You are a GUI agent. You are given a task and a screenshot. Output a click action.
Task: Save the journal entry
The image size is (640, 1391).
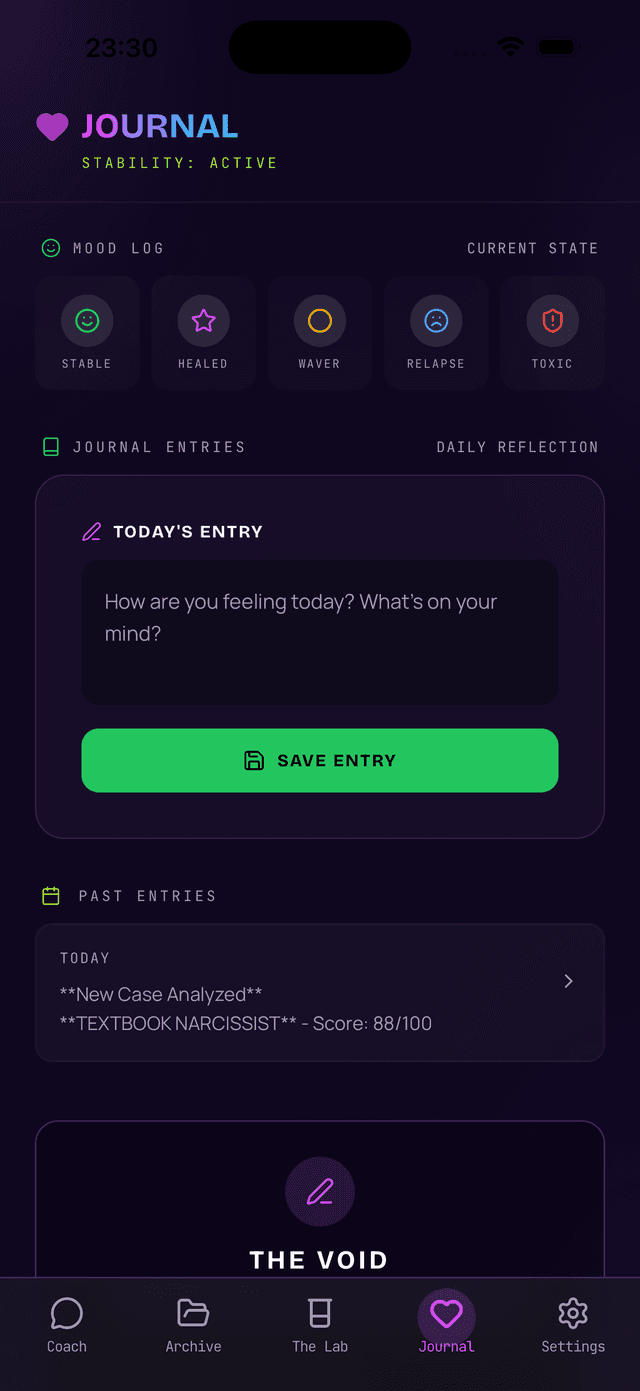tap(319, 760)
